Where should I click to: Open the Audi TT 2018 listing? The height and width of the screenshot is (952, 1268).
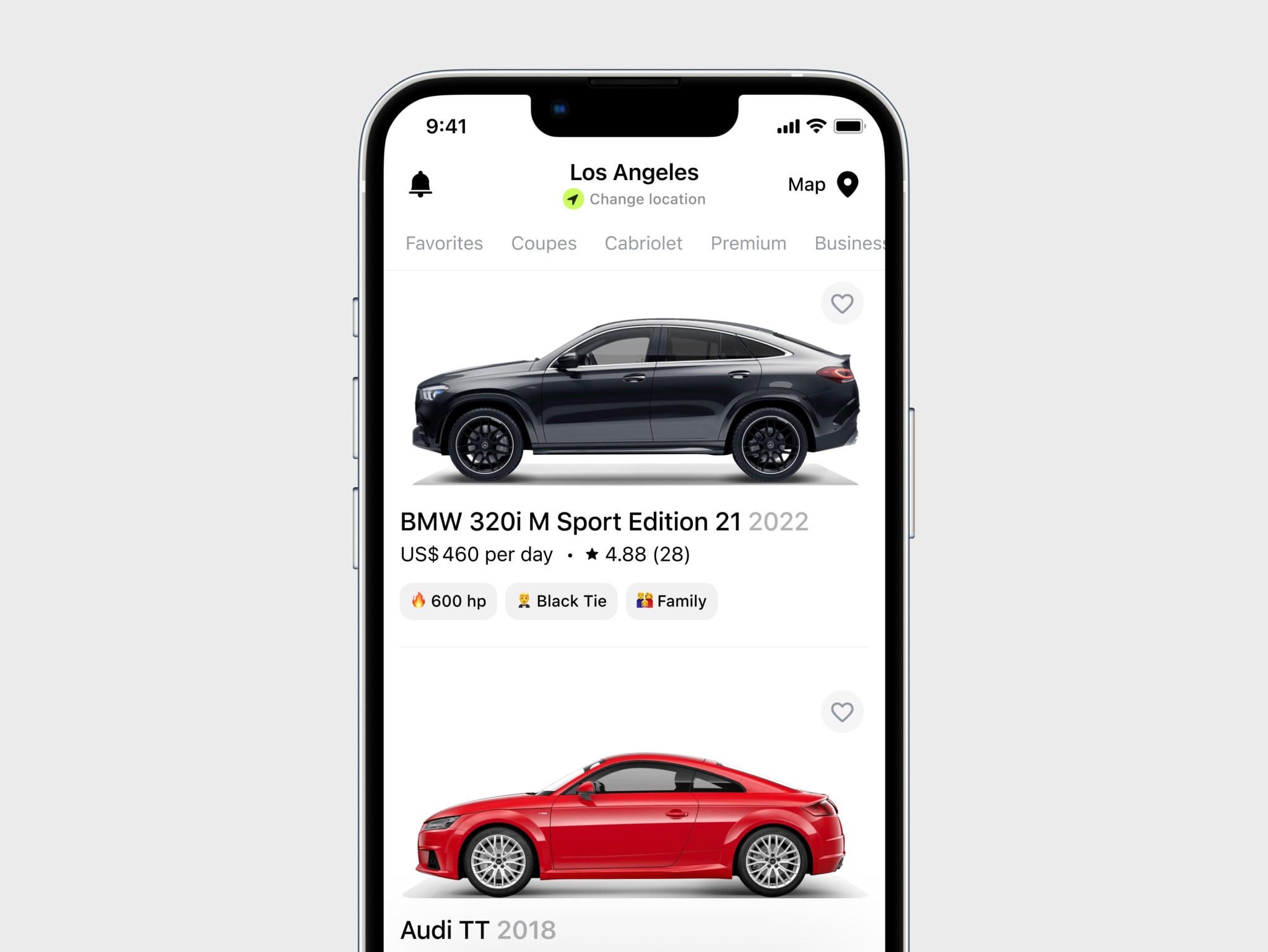pyautogui.click(x=478, y=930)
